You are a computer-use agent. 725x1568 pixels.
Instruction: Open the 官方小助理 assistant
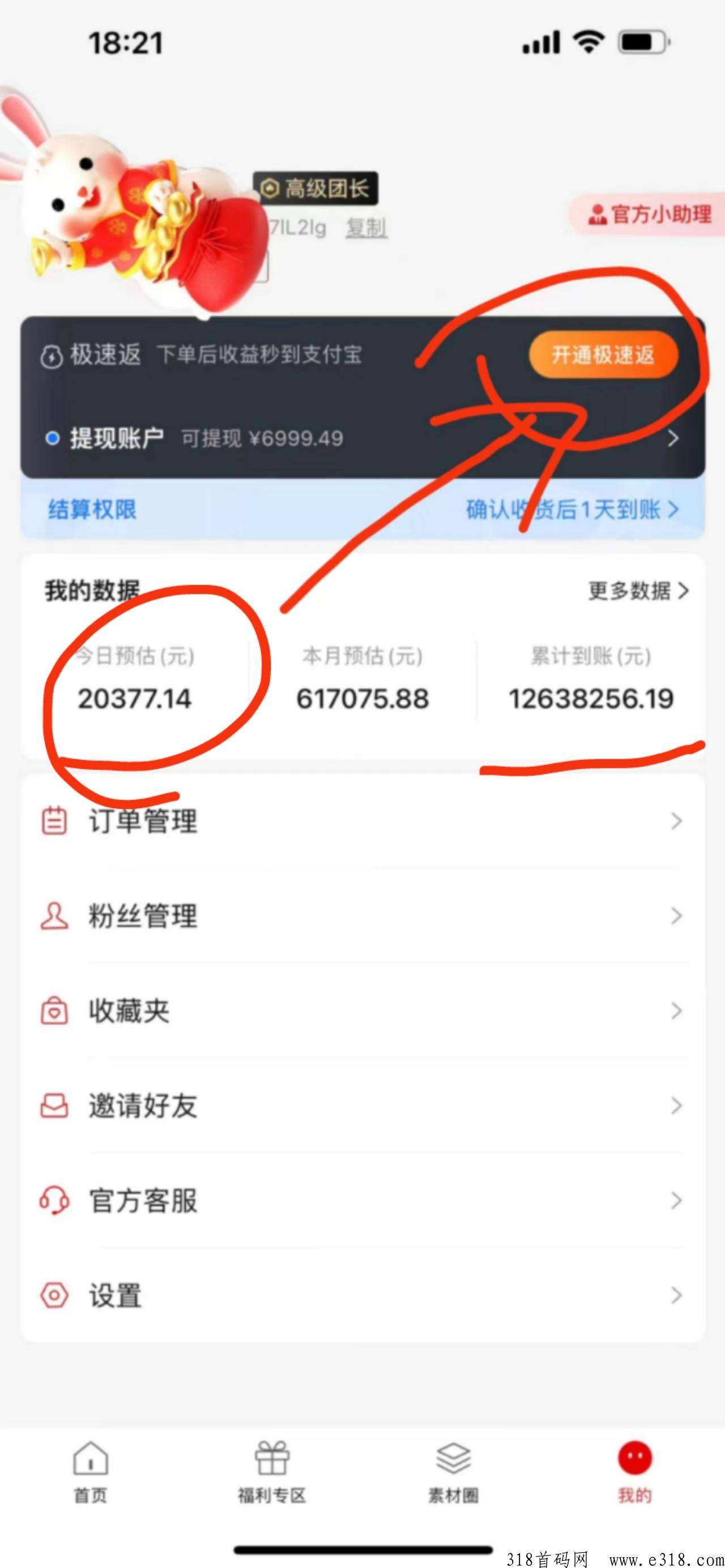pyautogui.click(x=650, y=214)
